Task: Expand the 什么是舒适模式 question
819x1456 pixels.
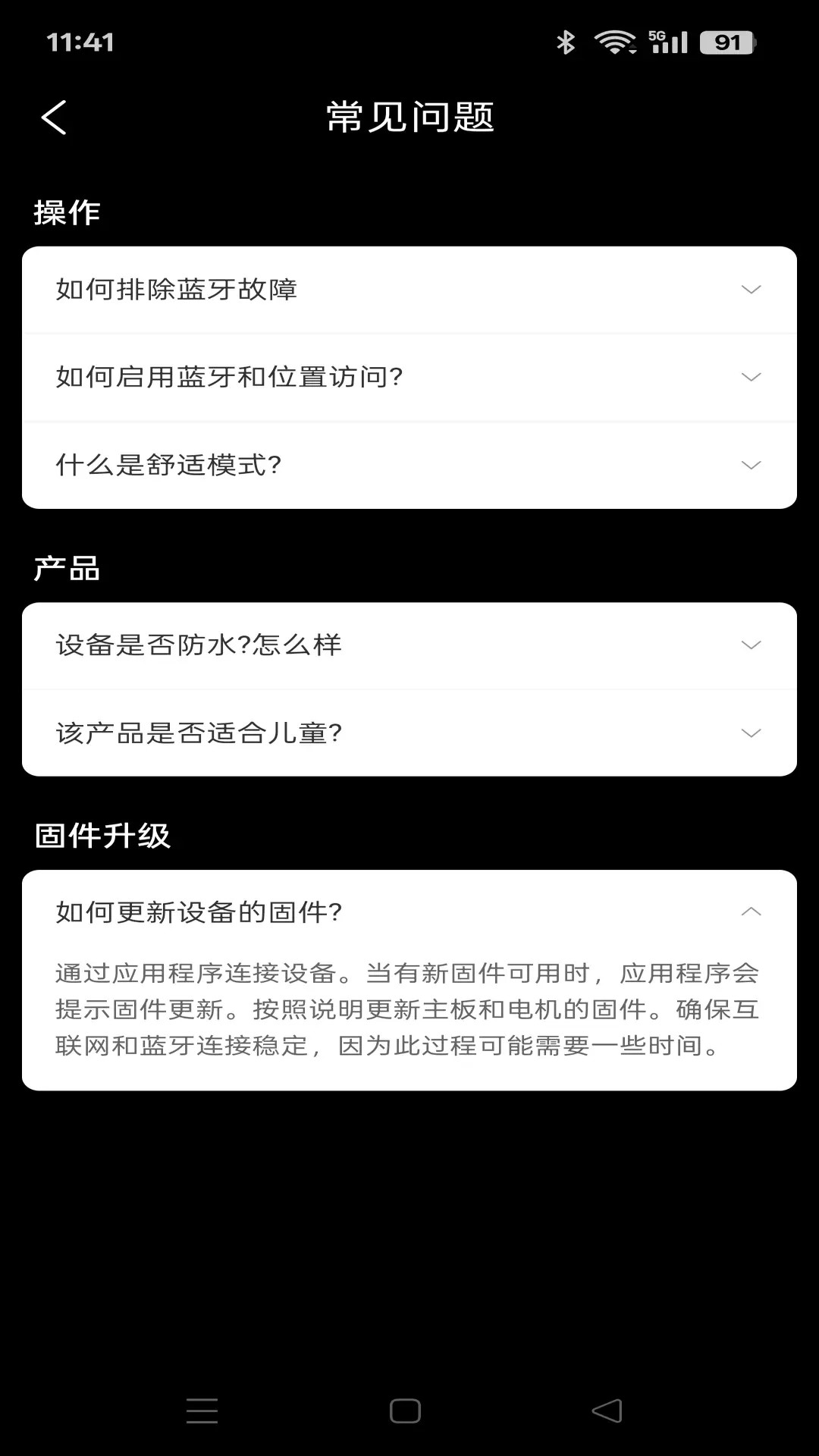Action: coord(409,465)
